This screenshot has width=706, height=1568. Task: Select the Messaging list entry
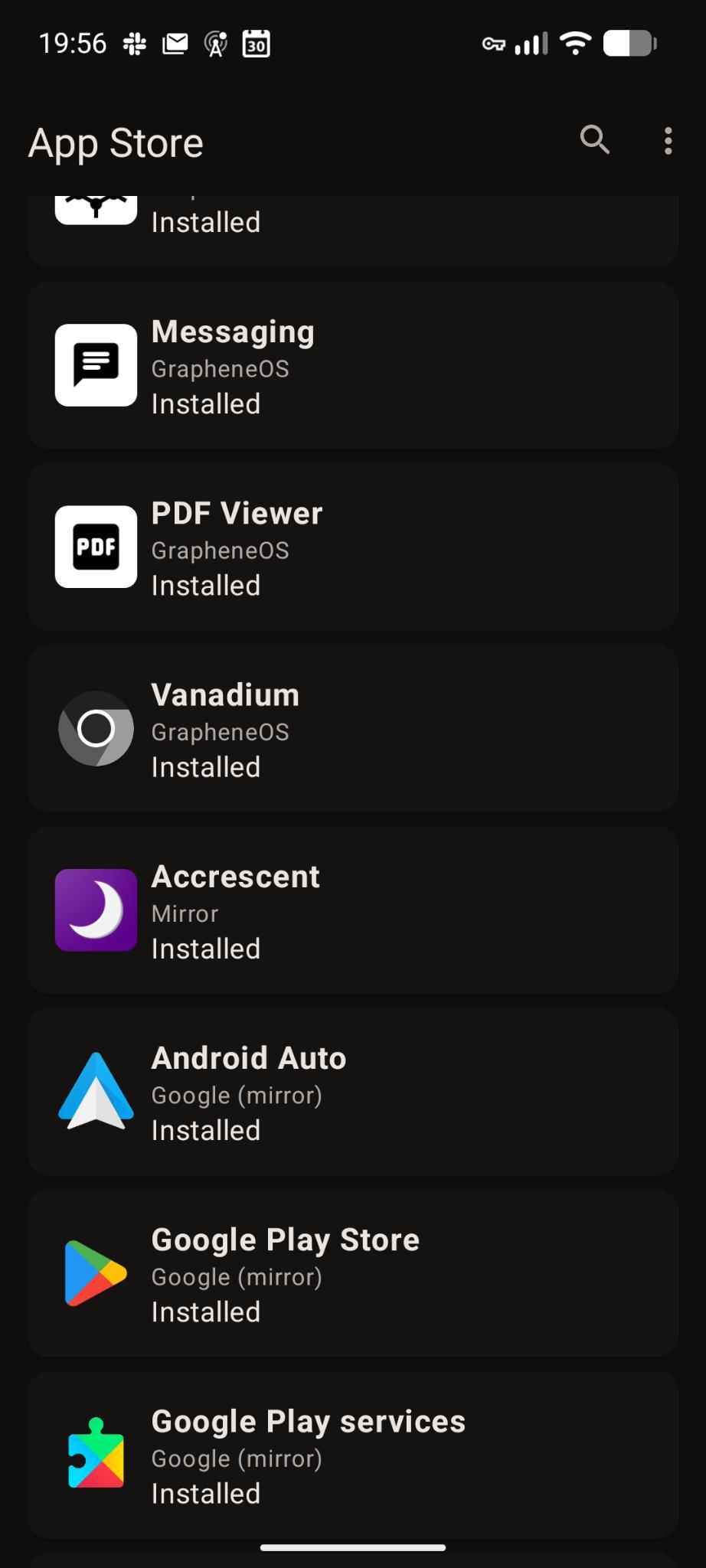coord(352,364)
